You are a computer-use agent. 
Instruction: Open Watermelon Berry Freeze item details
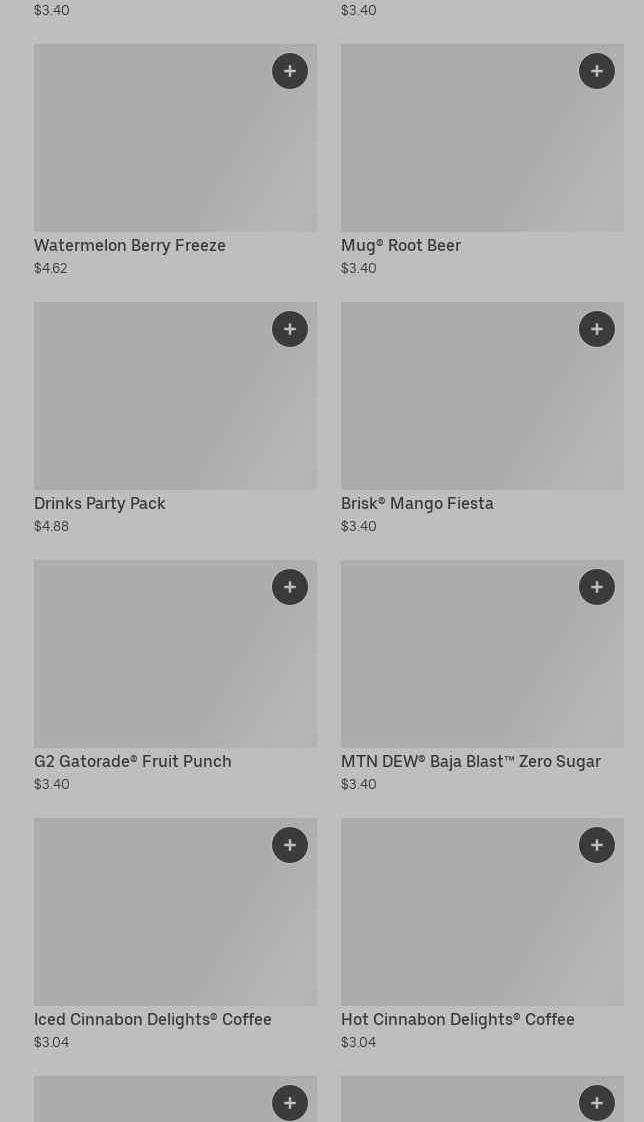tap(175, 160)
